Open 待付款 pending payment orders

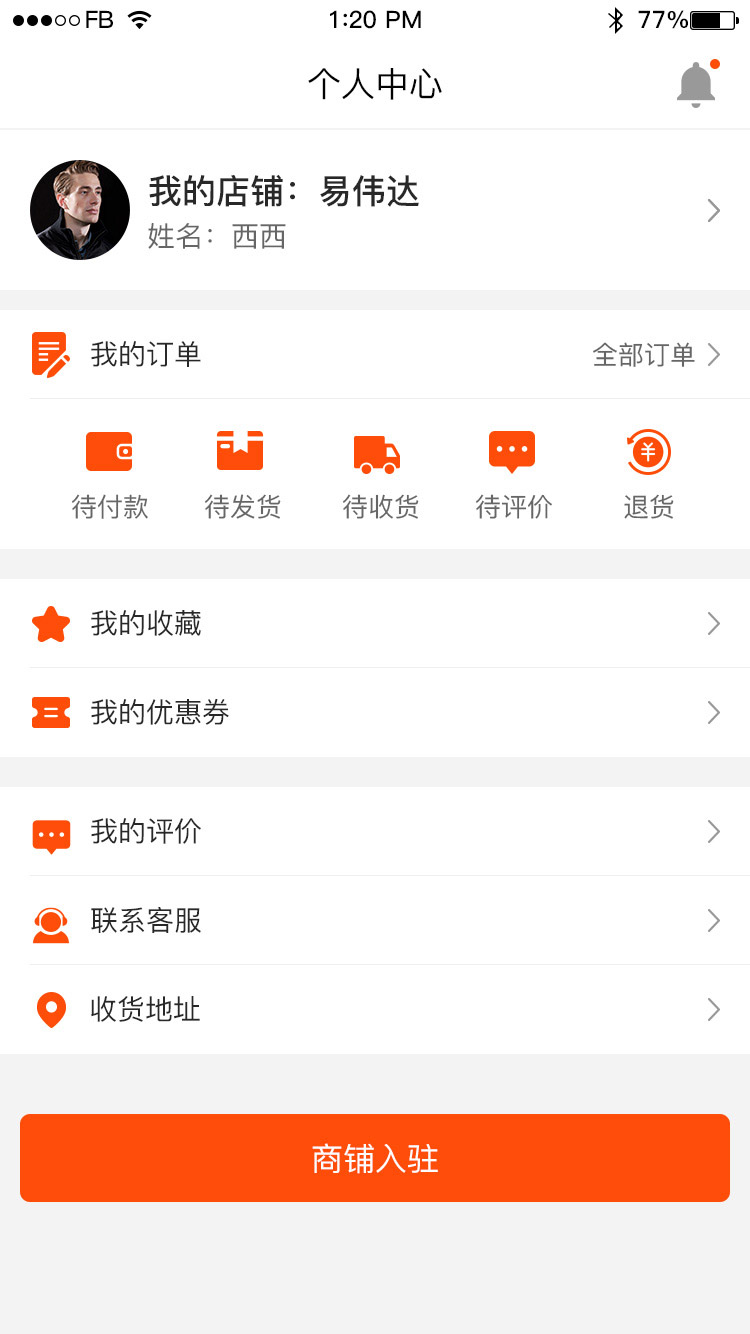click(x=109, y=476)
